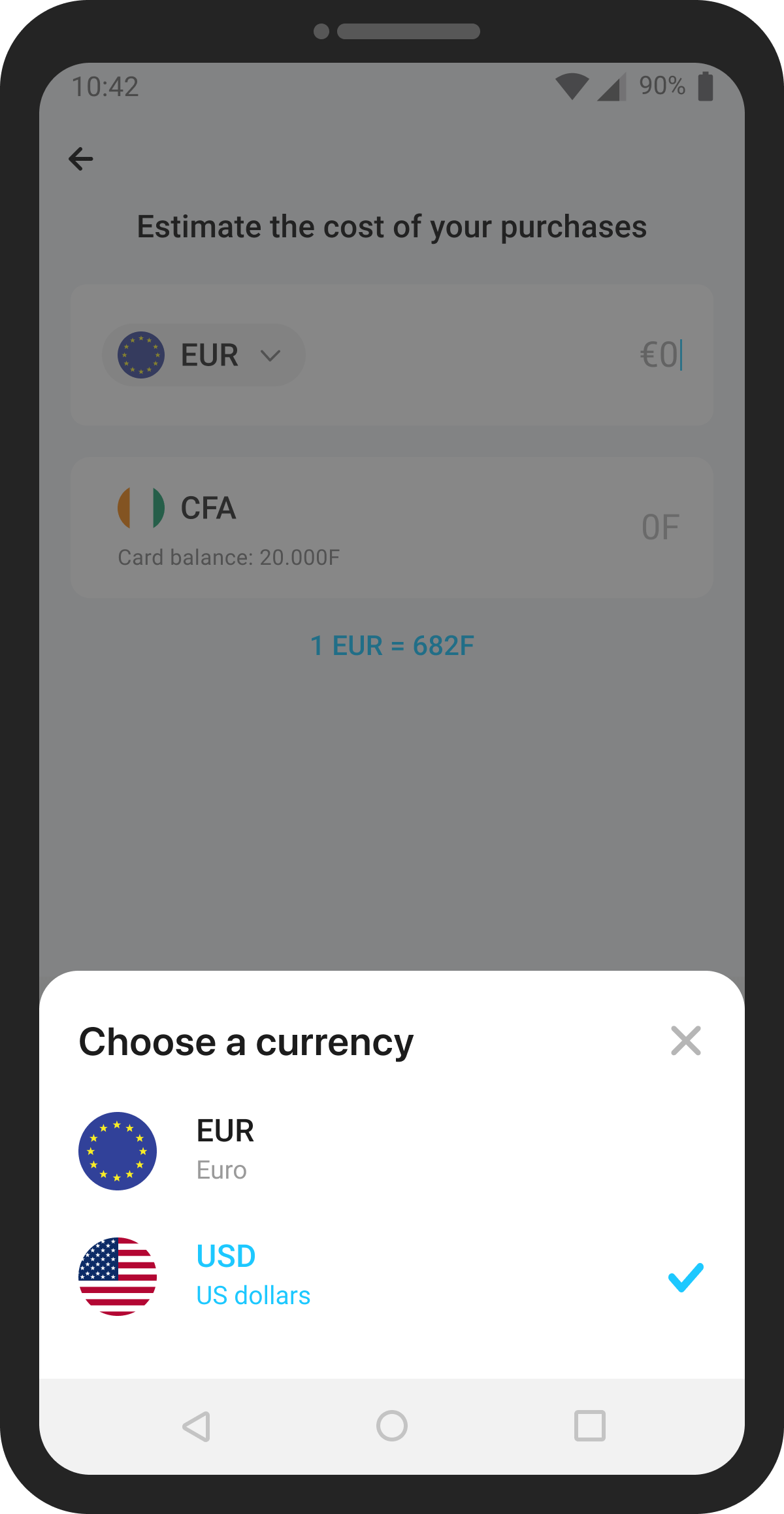Tap the Home button in the navigation bar
The height and width of the screenshot is (1514, 784).
(x=392, y=1427)
